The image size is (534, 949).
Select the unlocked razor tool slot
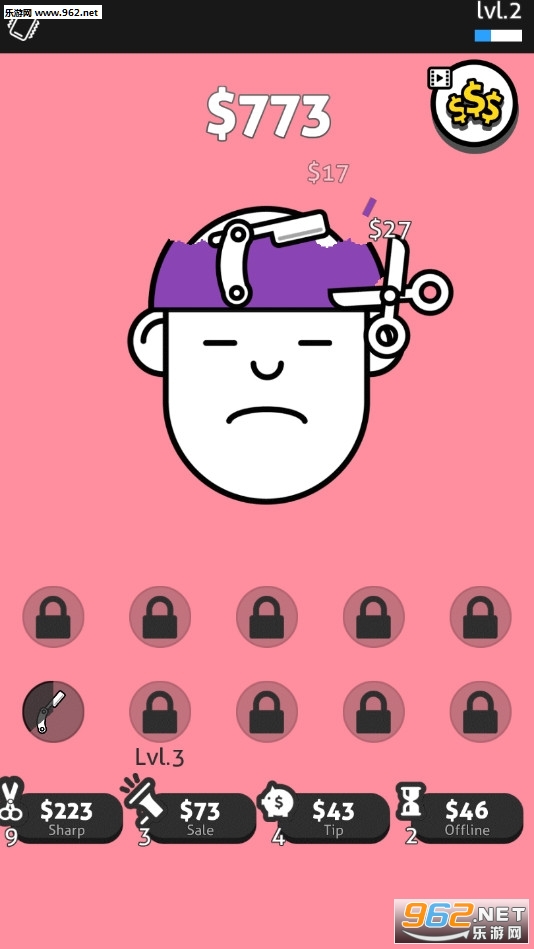(x=53, y=711)
